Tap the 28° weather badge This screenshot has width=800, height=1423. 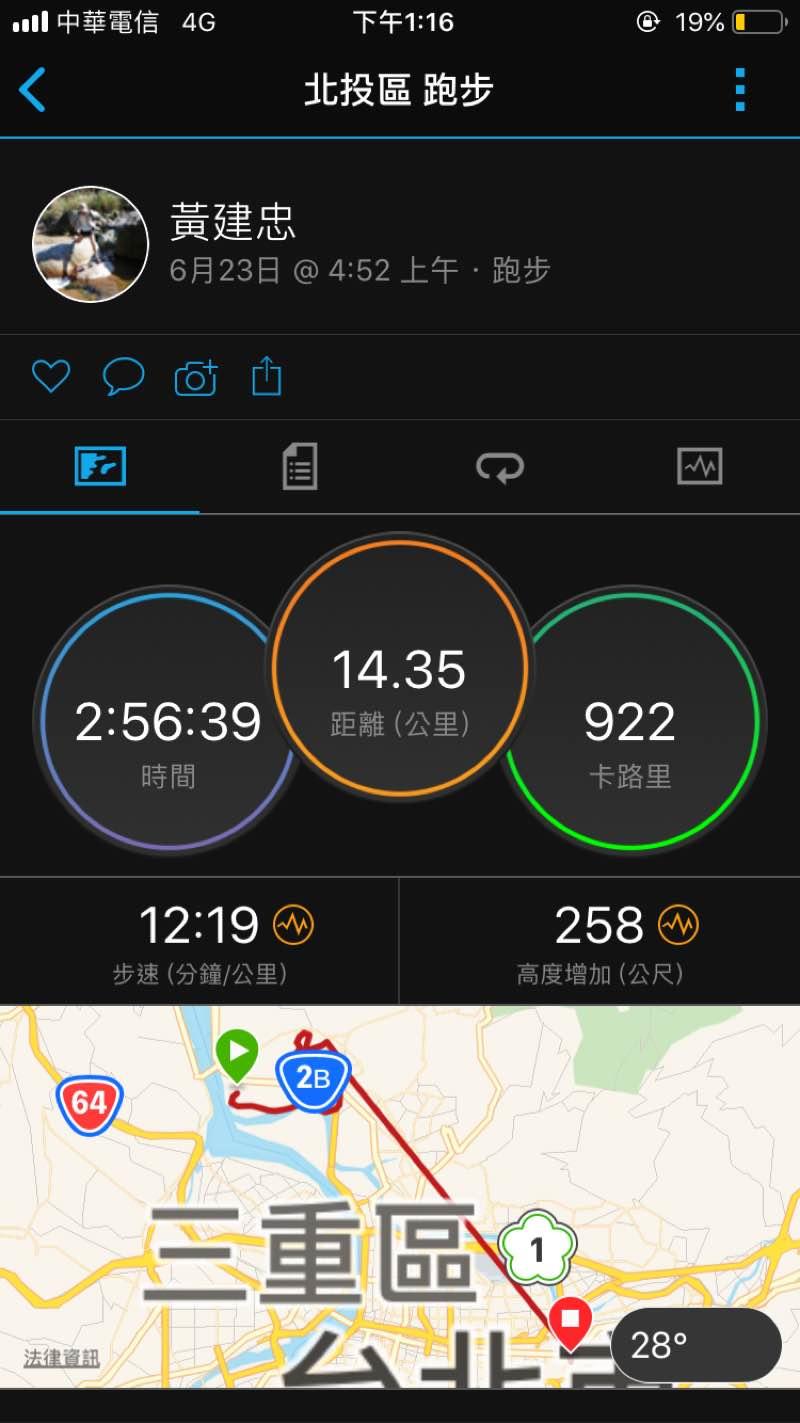click(696, 1345)
